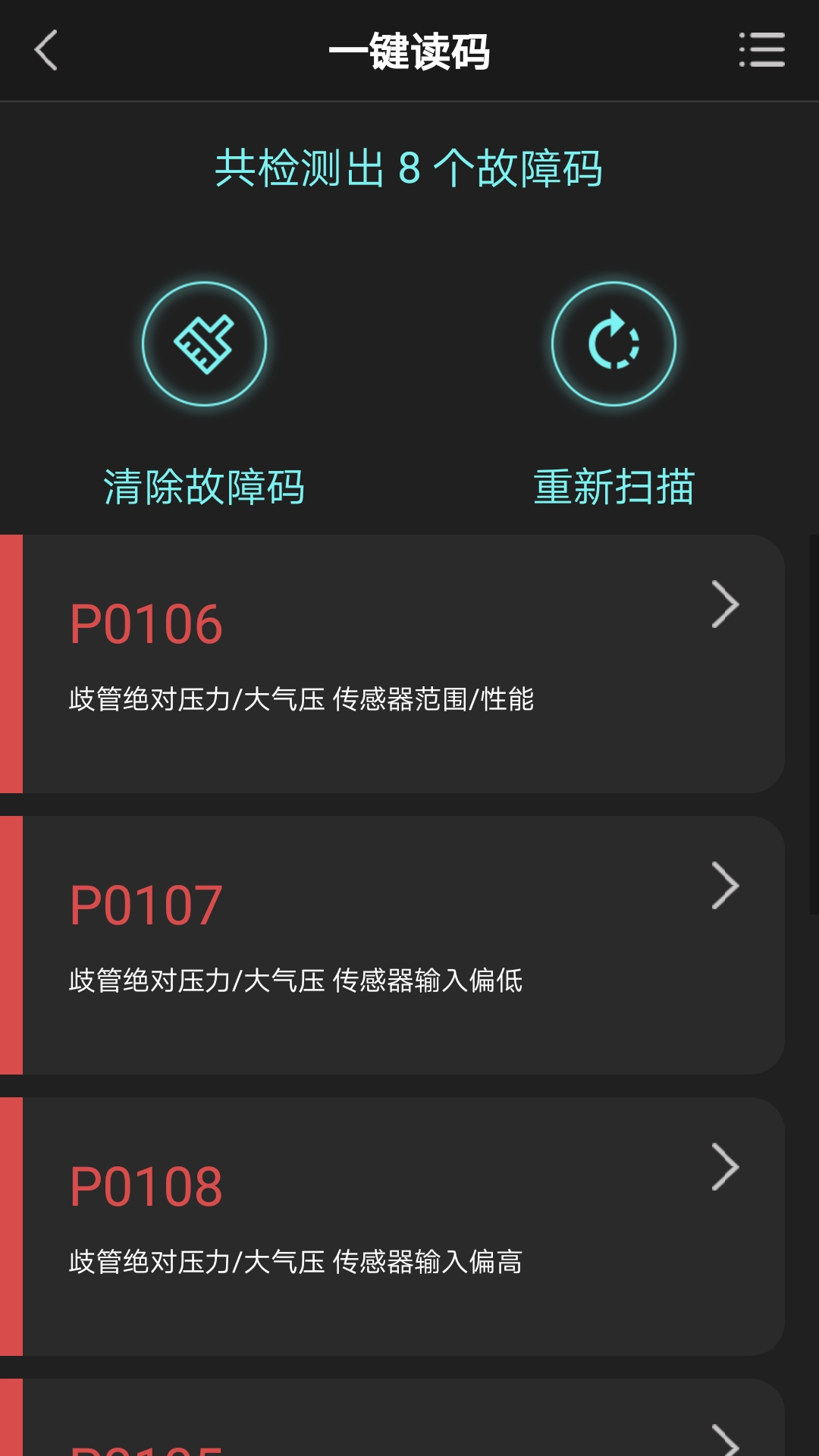Open the list menu icon
Screen dimensions: 819x1456
(x=761, y=50)
